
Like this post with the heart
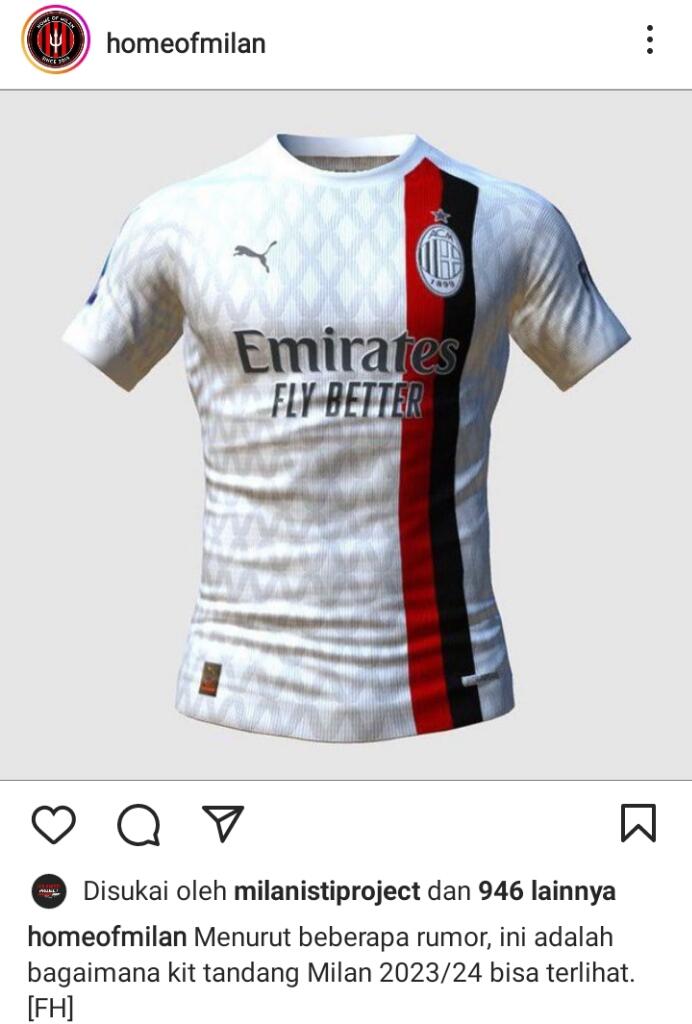click(x=54, y=824)
